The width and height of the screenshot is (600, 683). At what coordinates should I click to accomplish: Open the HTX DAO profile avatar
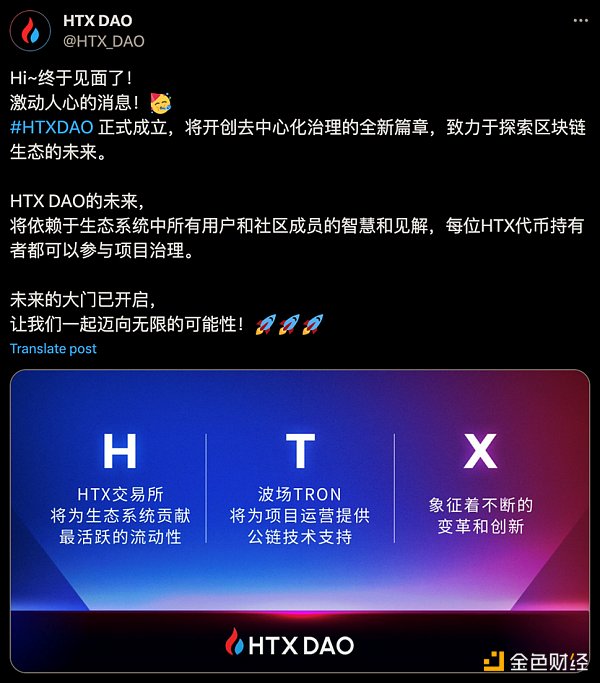pos(30,31)
